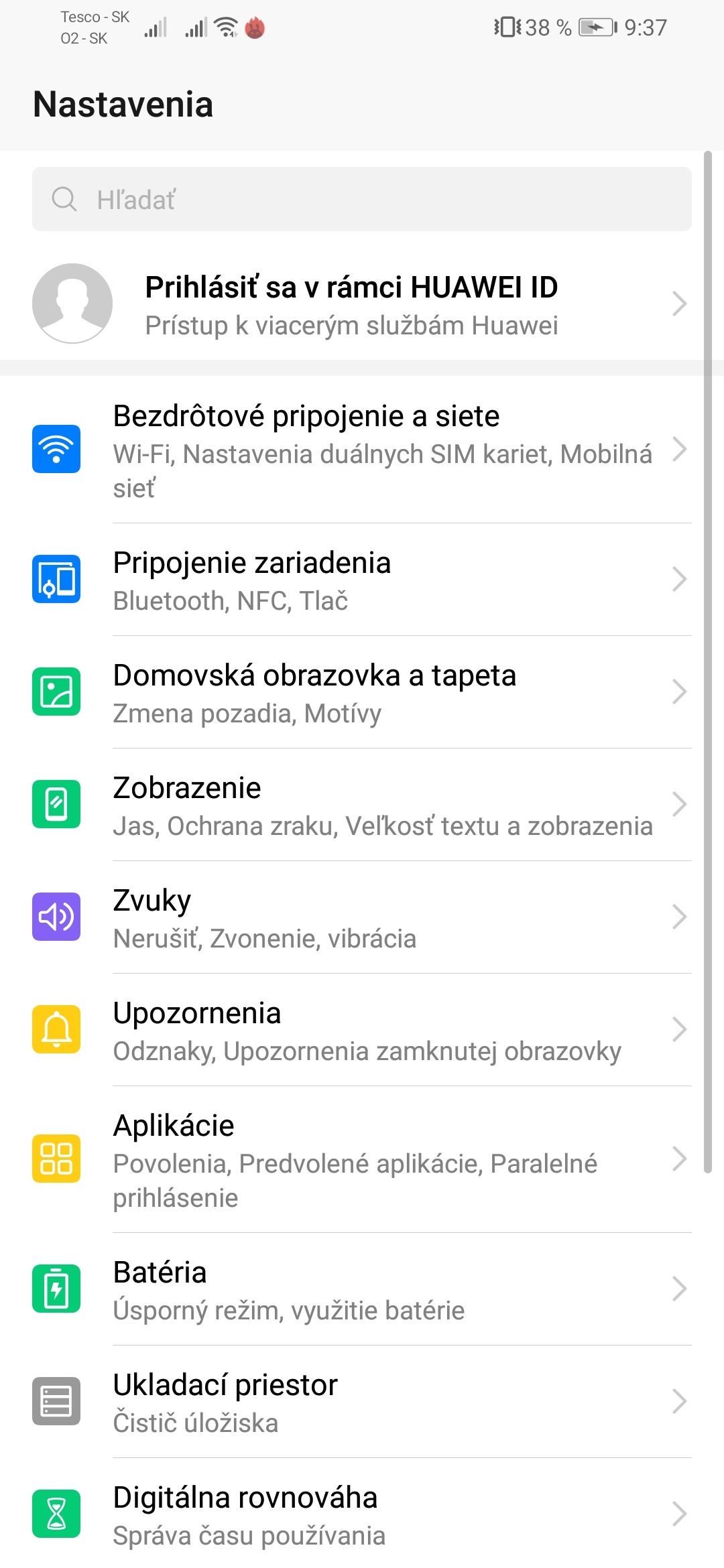Screen dimensions: 724x1568
Task: Select Digitálna rovnováha
Action: (362, 1513)
